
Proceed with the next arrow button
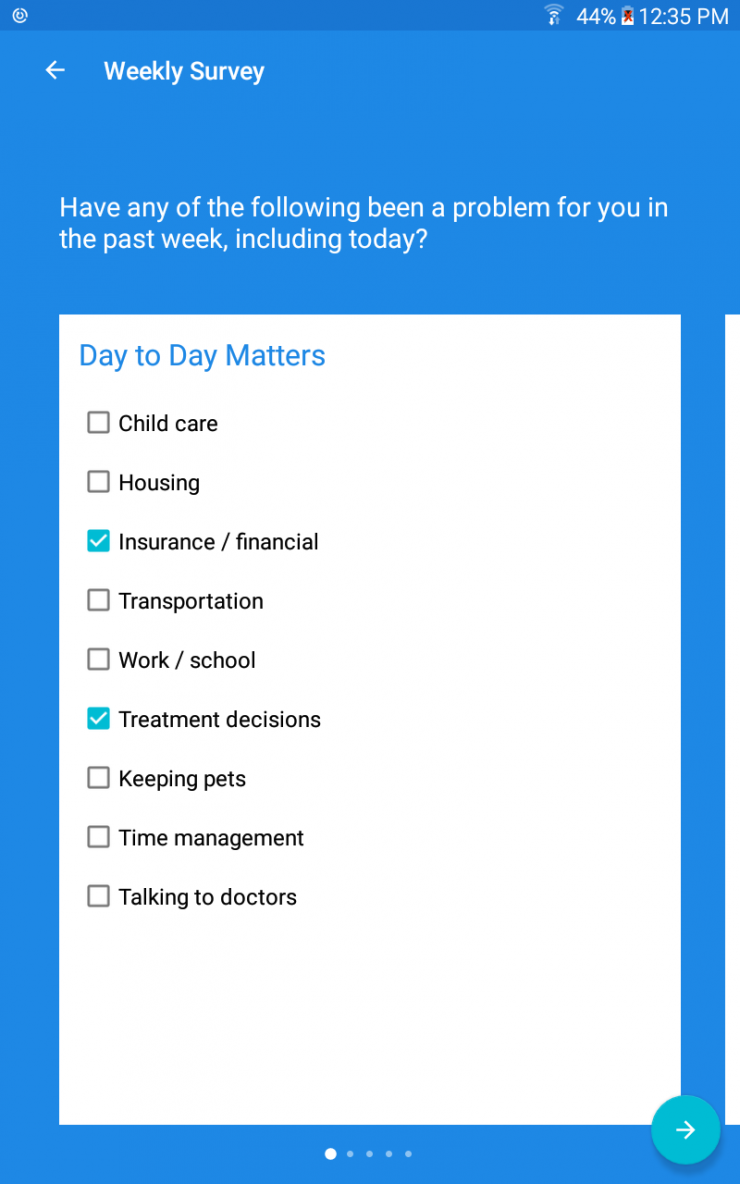click(685, 1130)
